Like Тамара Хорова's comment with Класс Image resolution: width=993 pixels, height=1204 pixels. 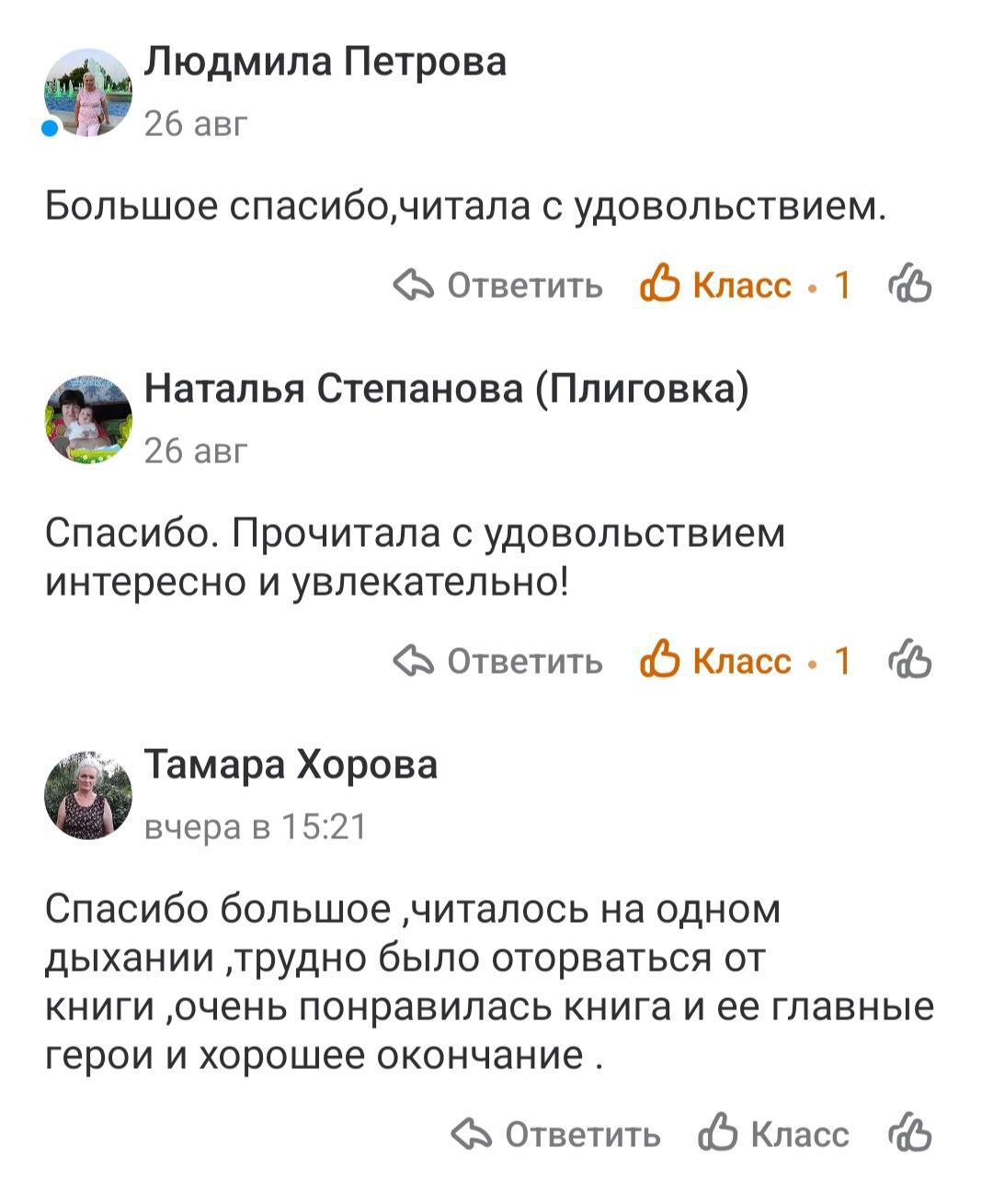coord(774,1134)
